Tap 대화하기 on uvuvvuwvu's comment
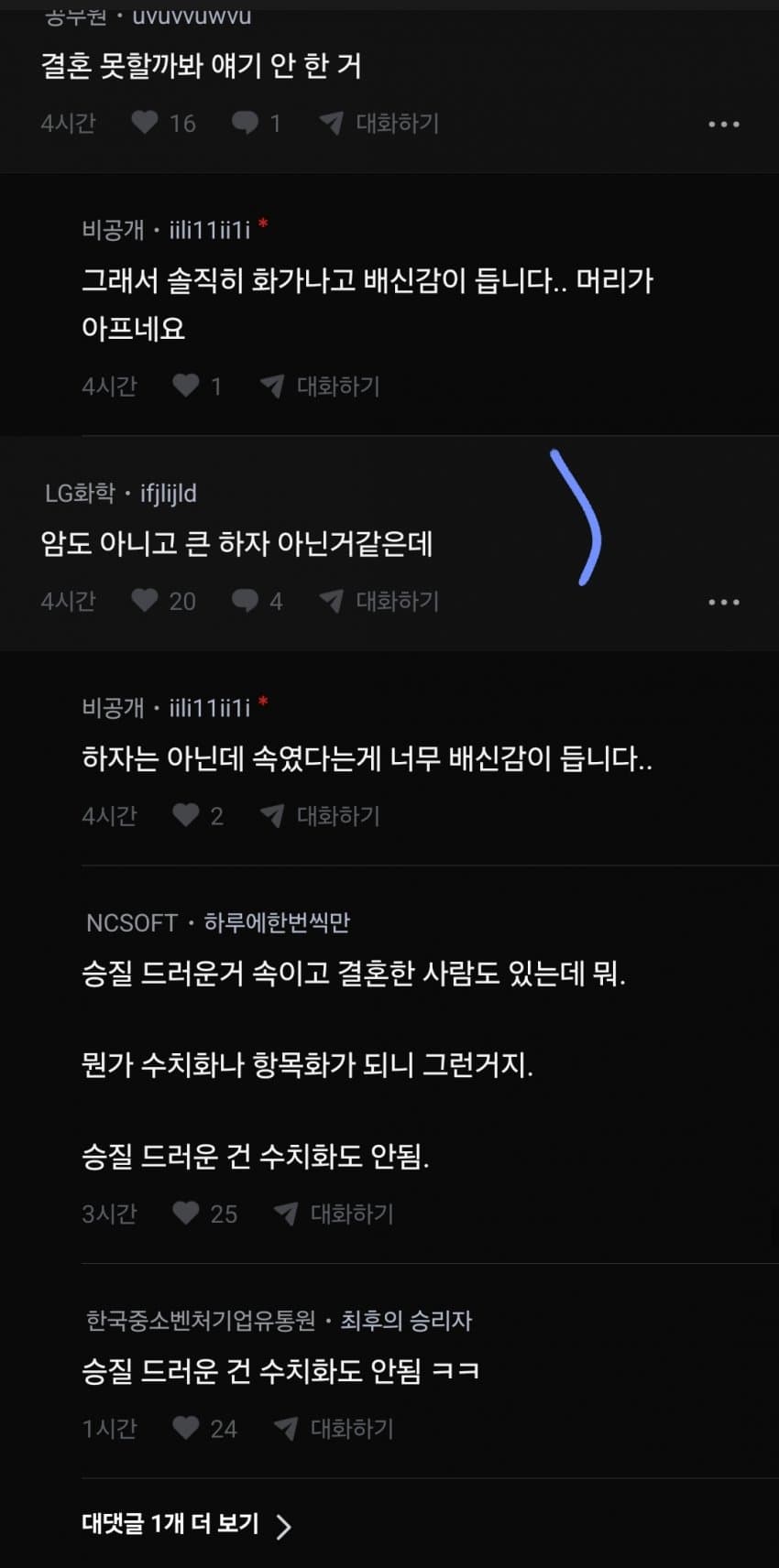Viewport: 779px width, 1568px height. tap(379, 123)
